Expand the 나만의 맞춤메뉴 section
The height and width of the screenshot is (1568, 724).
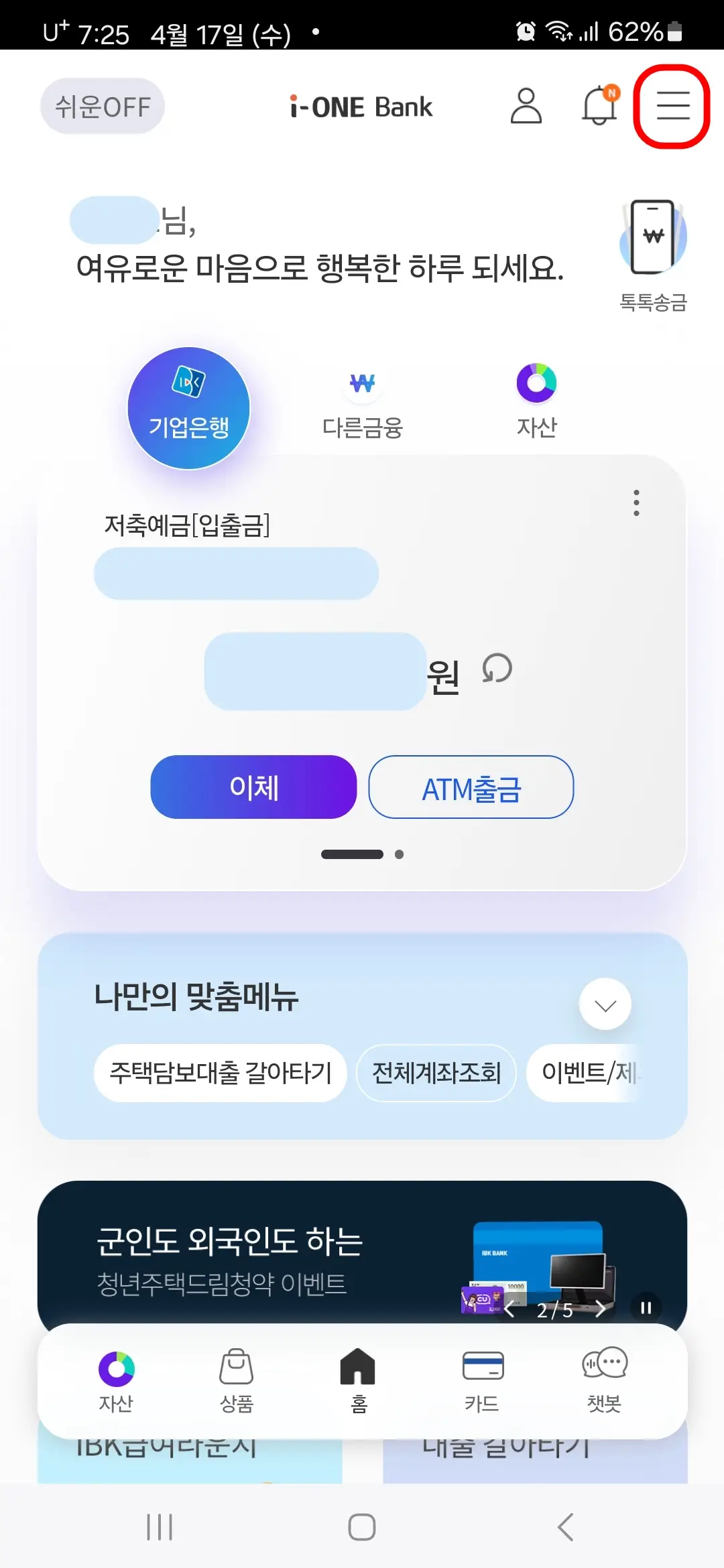click(604, 1003)
